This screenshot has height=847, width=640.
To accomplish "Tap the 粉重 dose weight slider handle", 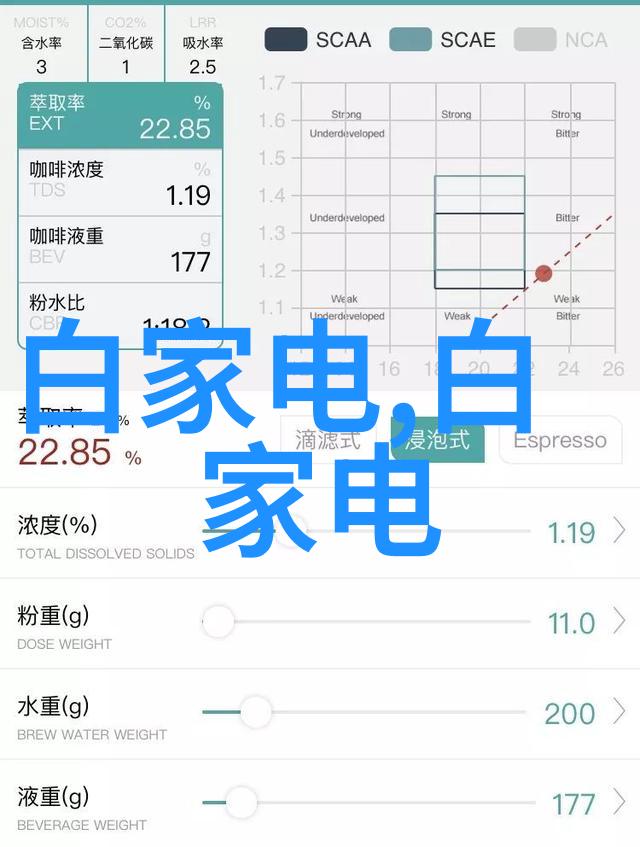I will (217, 622).
